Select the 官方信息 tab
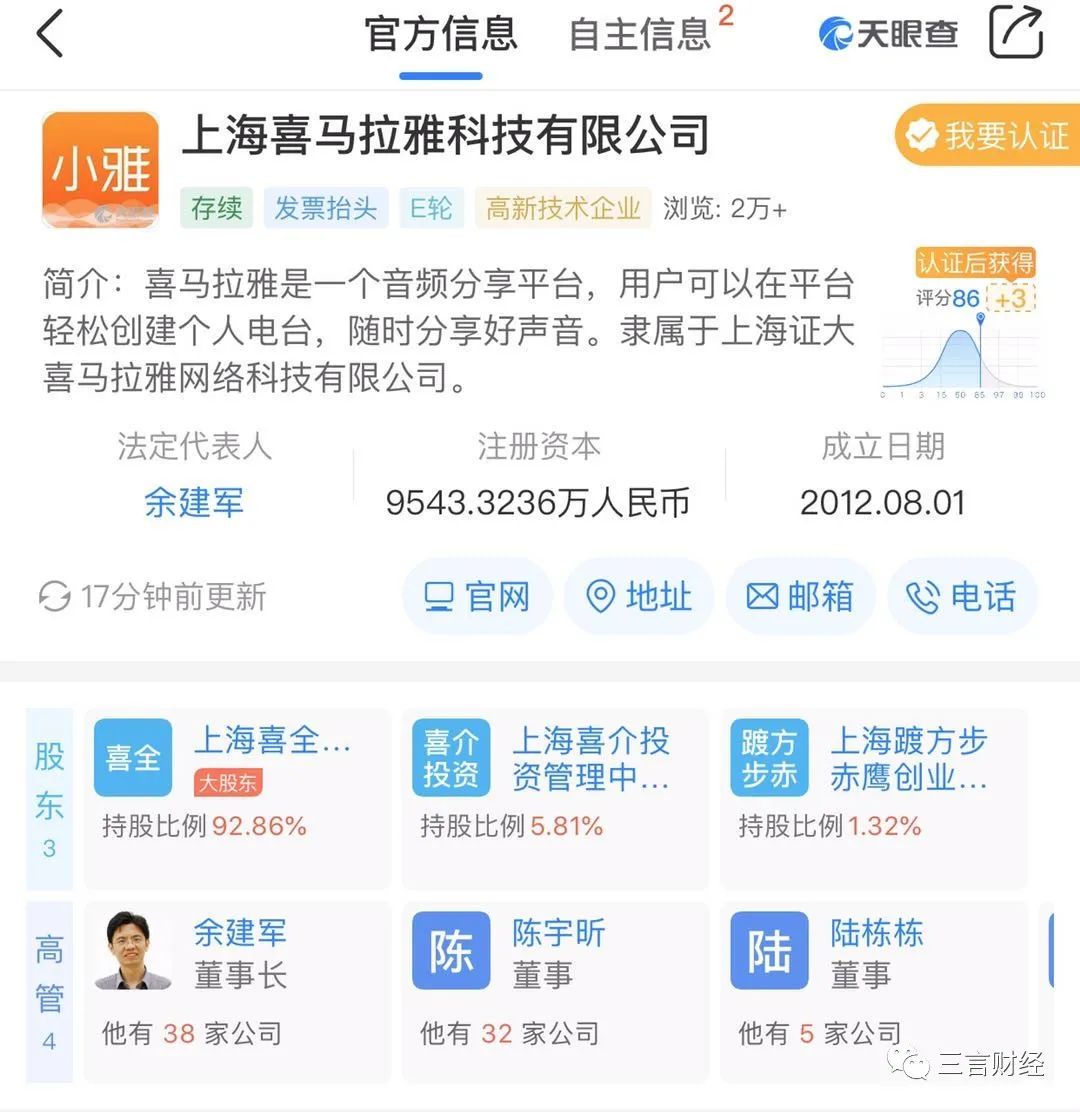 click(441, 35)
